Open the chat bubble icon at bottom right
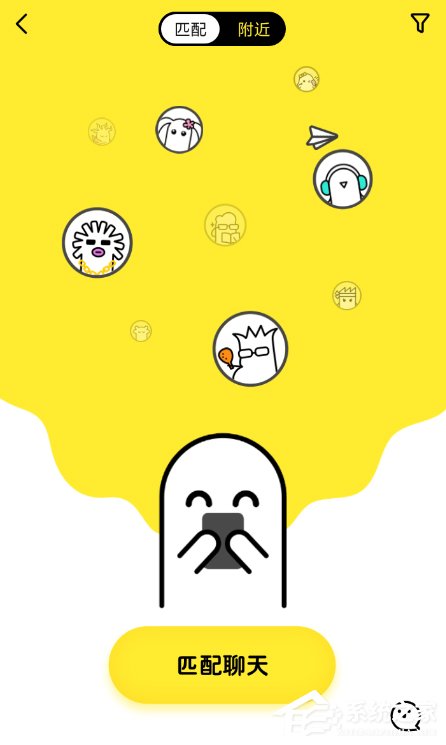The image size is (446, 745). pyautogui.click(x=406, y=716)
